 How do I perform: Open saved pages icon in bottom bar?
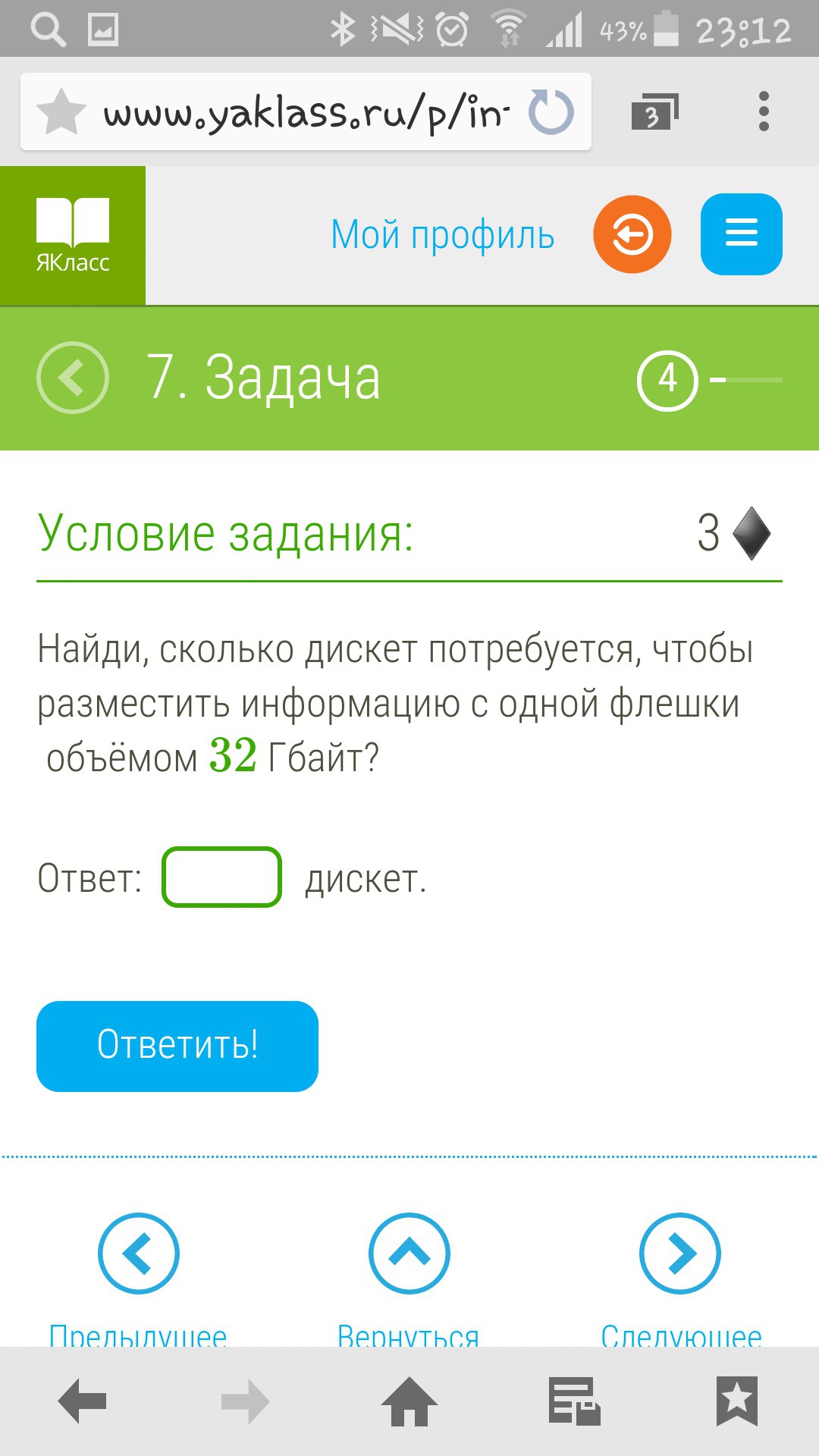tap(574, 1401)
